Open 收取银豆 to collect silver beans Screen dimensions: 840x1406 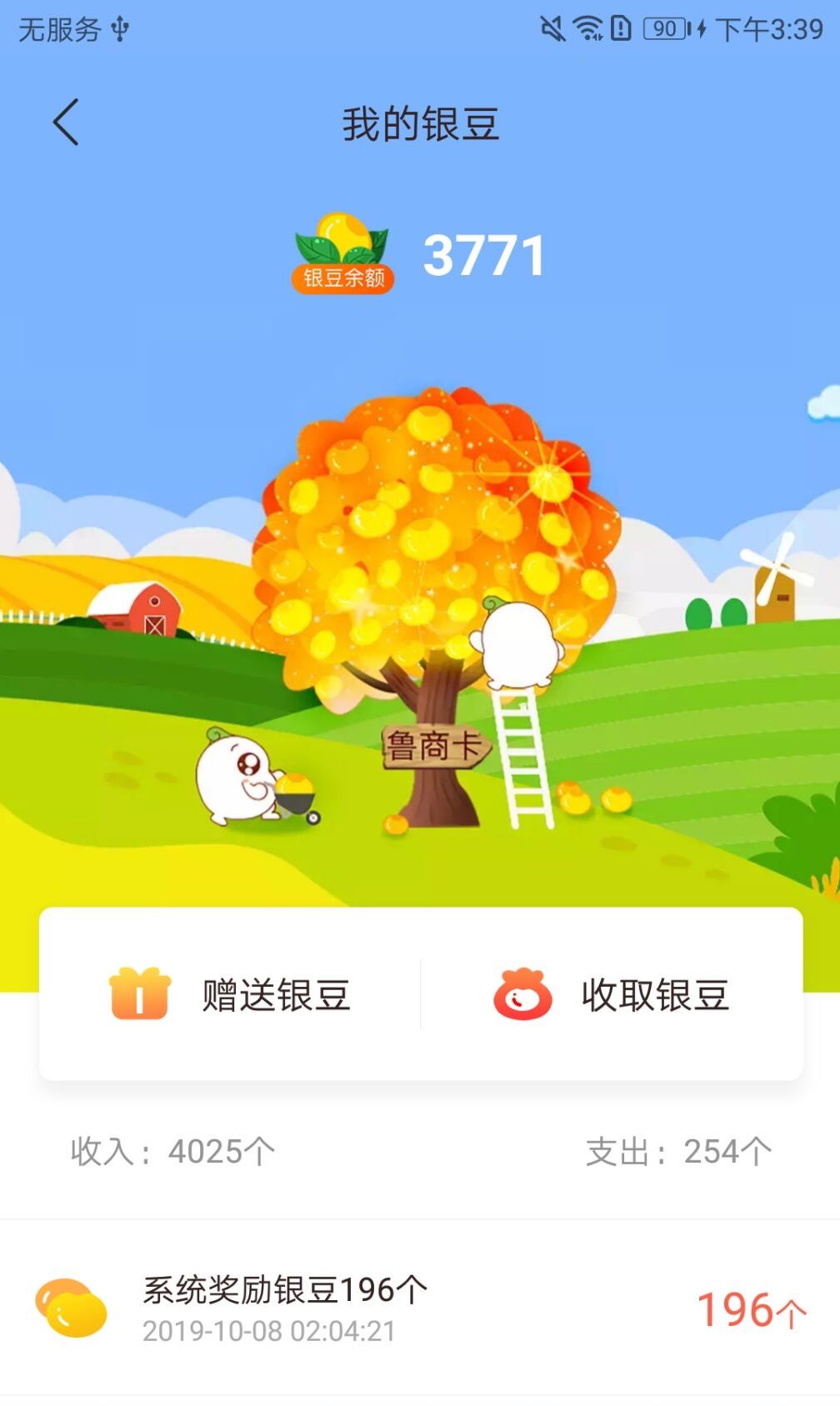tap(612, 994)
